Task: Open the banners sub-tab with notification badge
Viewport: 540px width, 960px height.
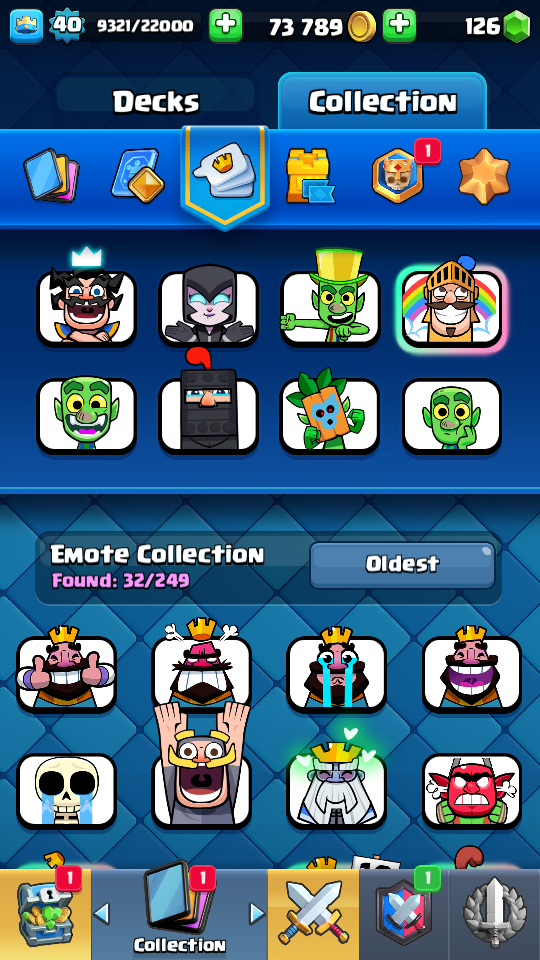Action: [x=399, y=174]
